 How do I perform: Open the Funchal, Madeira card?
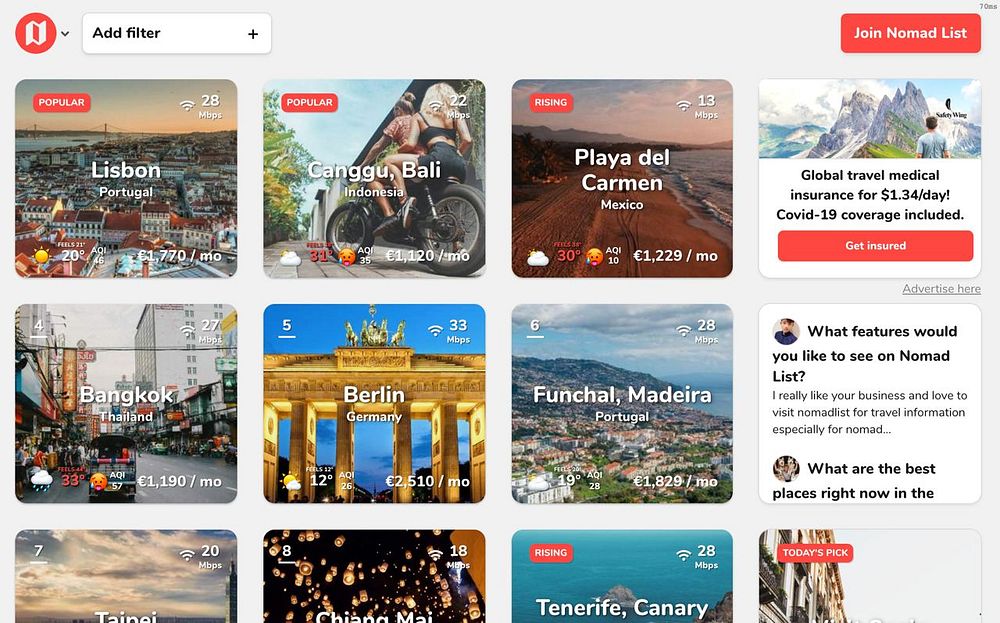622,404
